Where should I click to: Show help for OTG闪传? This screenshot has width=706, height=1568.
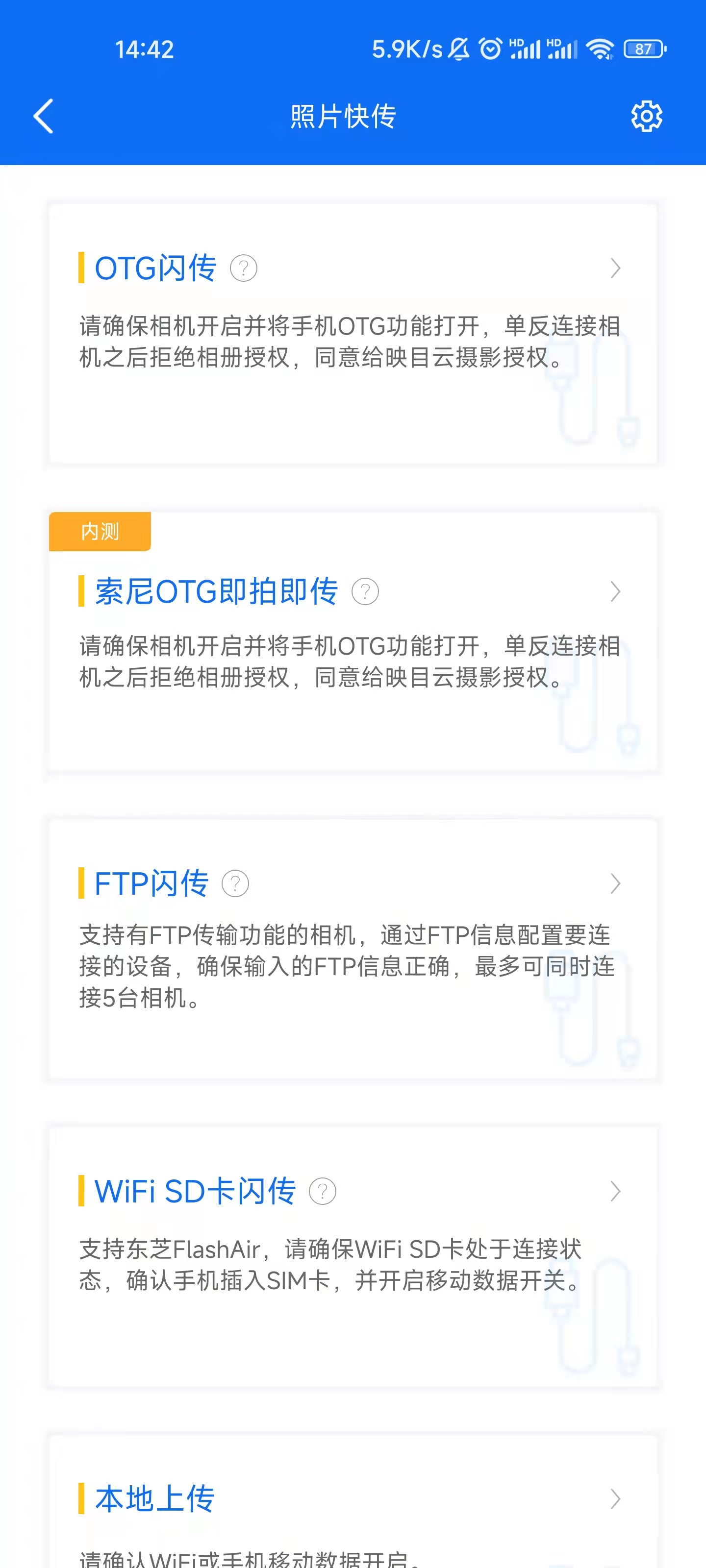(x=244, y=269)
